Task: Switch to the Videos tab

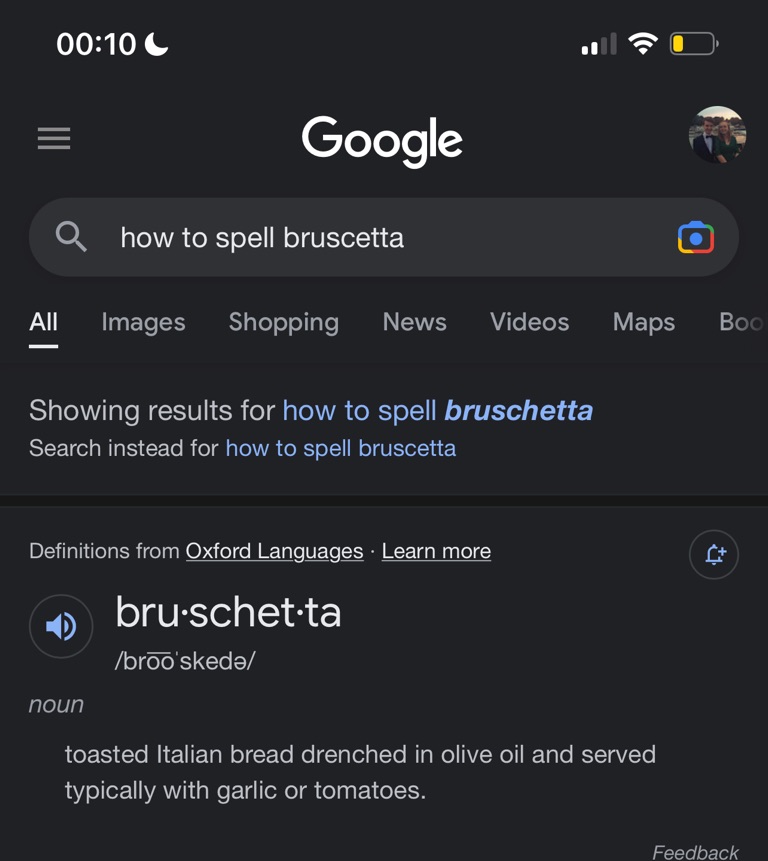Action: pyautogui.click(x=529, y=322)
